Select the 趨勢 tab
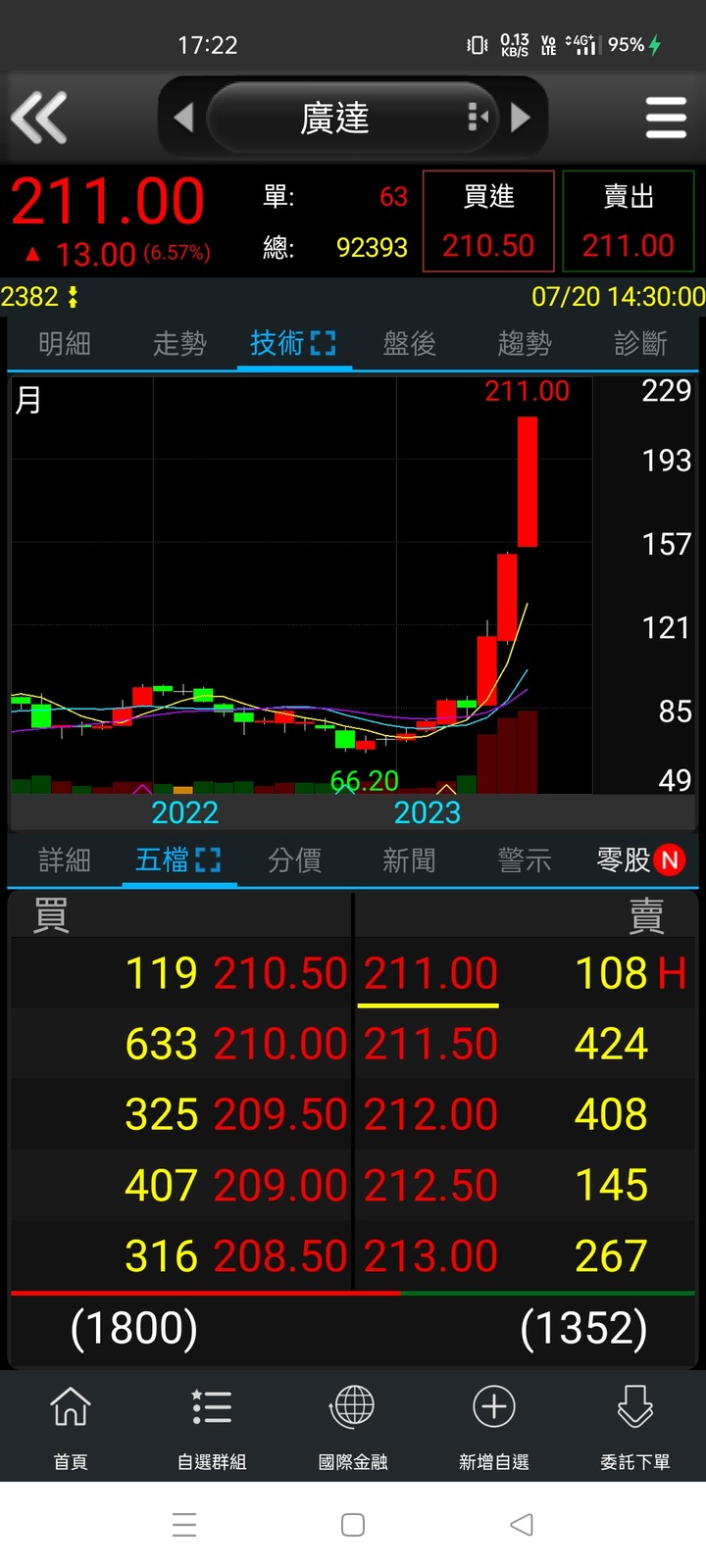 [525, 343]
